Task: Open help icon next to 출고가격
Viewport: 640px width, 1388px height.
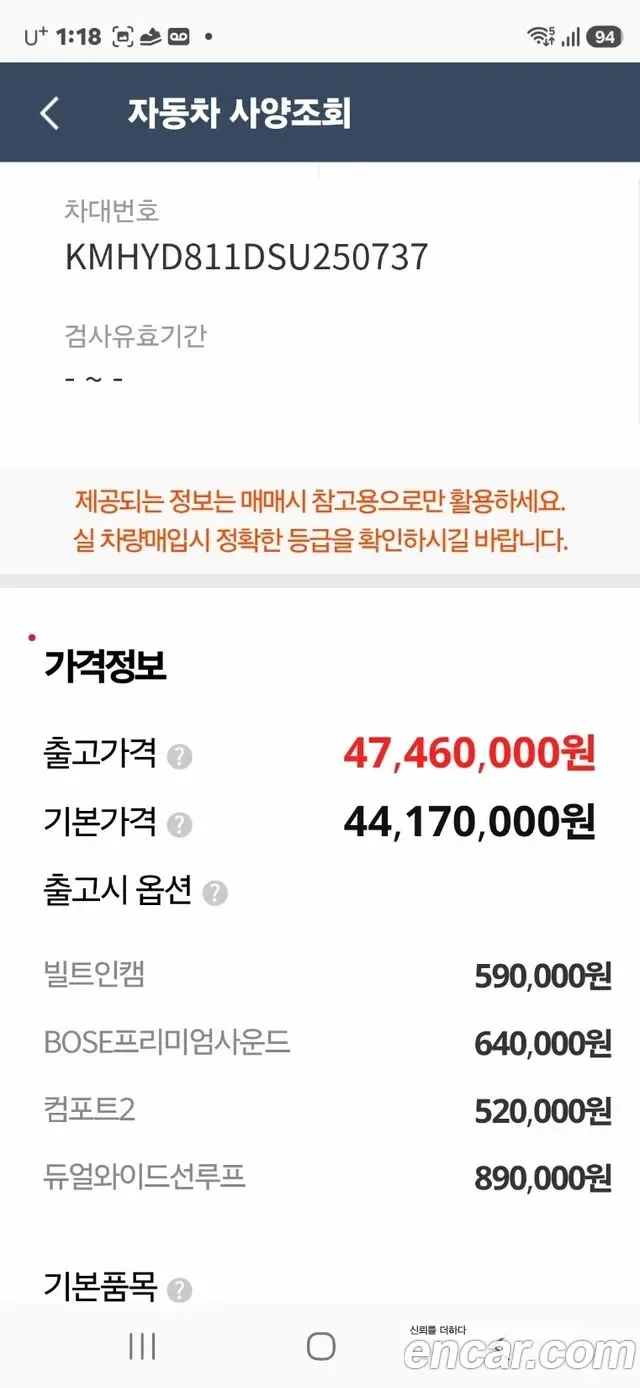Action: pos(179,756)
